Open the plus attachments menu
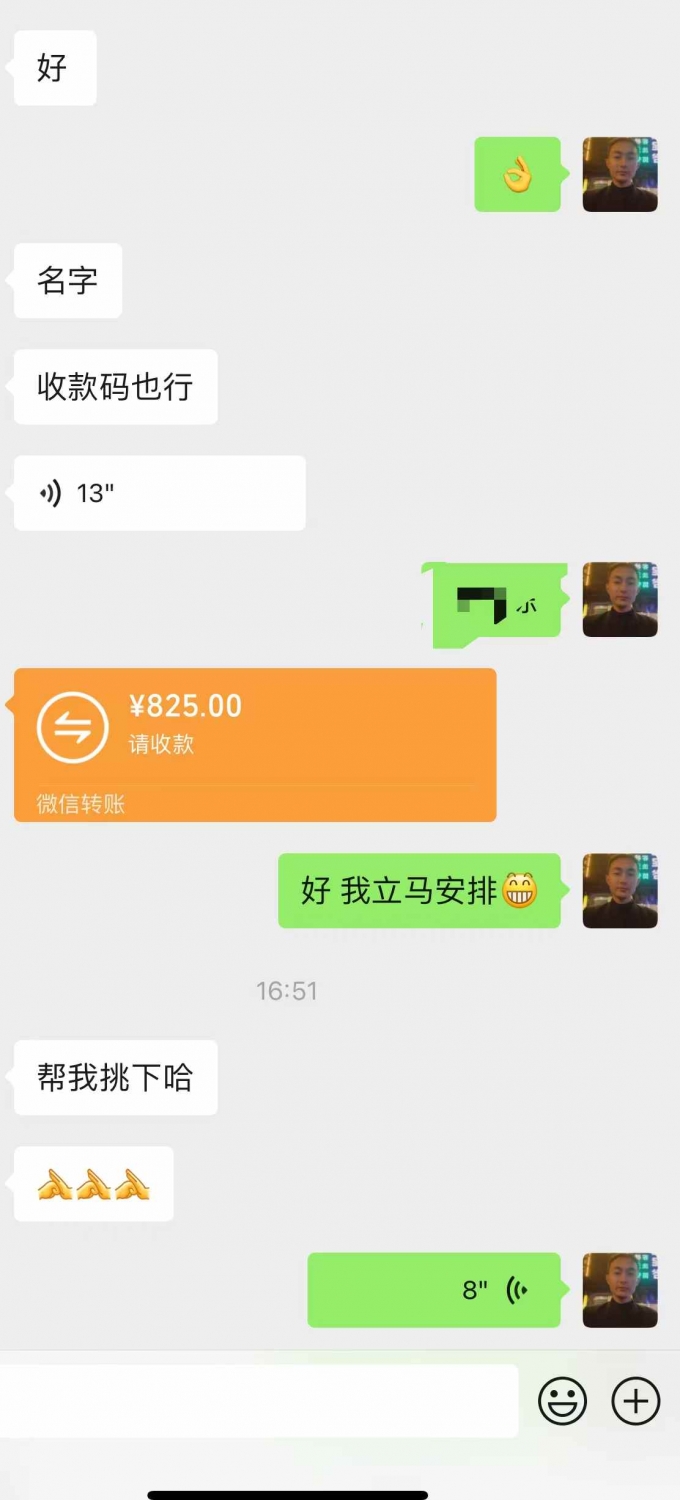 [x=636, y=1401]
